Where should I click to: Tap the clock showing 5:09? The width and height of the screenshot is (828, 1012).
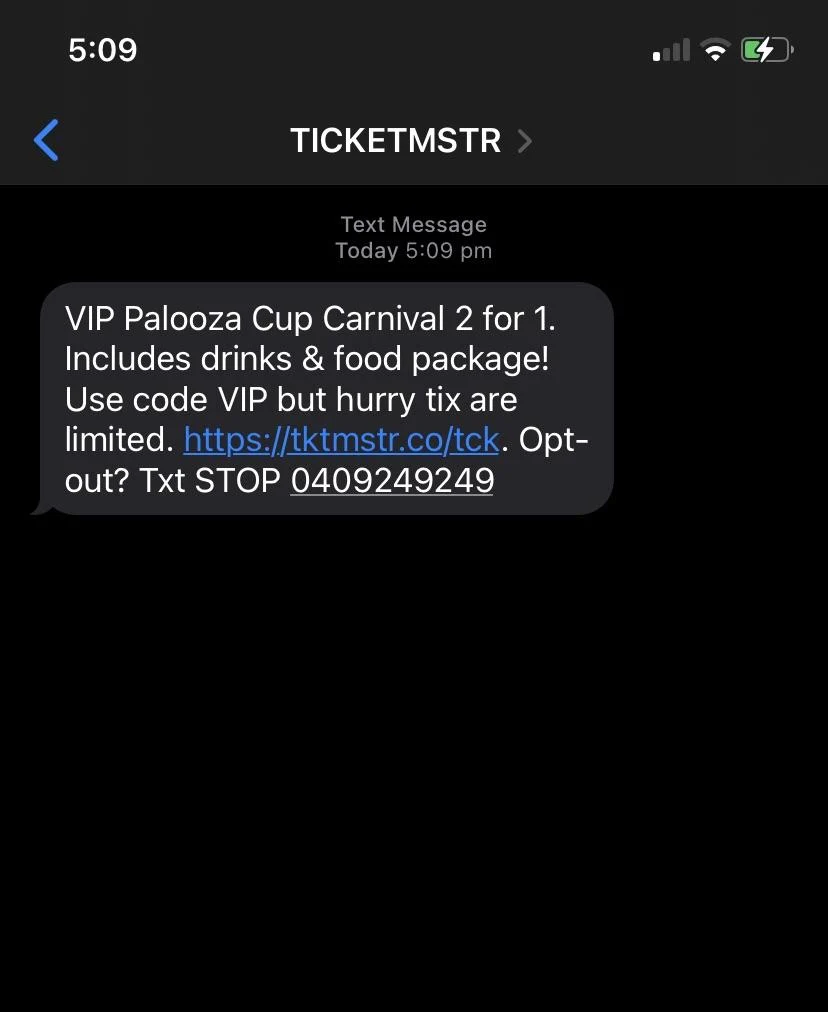point(101,49)
